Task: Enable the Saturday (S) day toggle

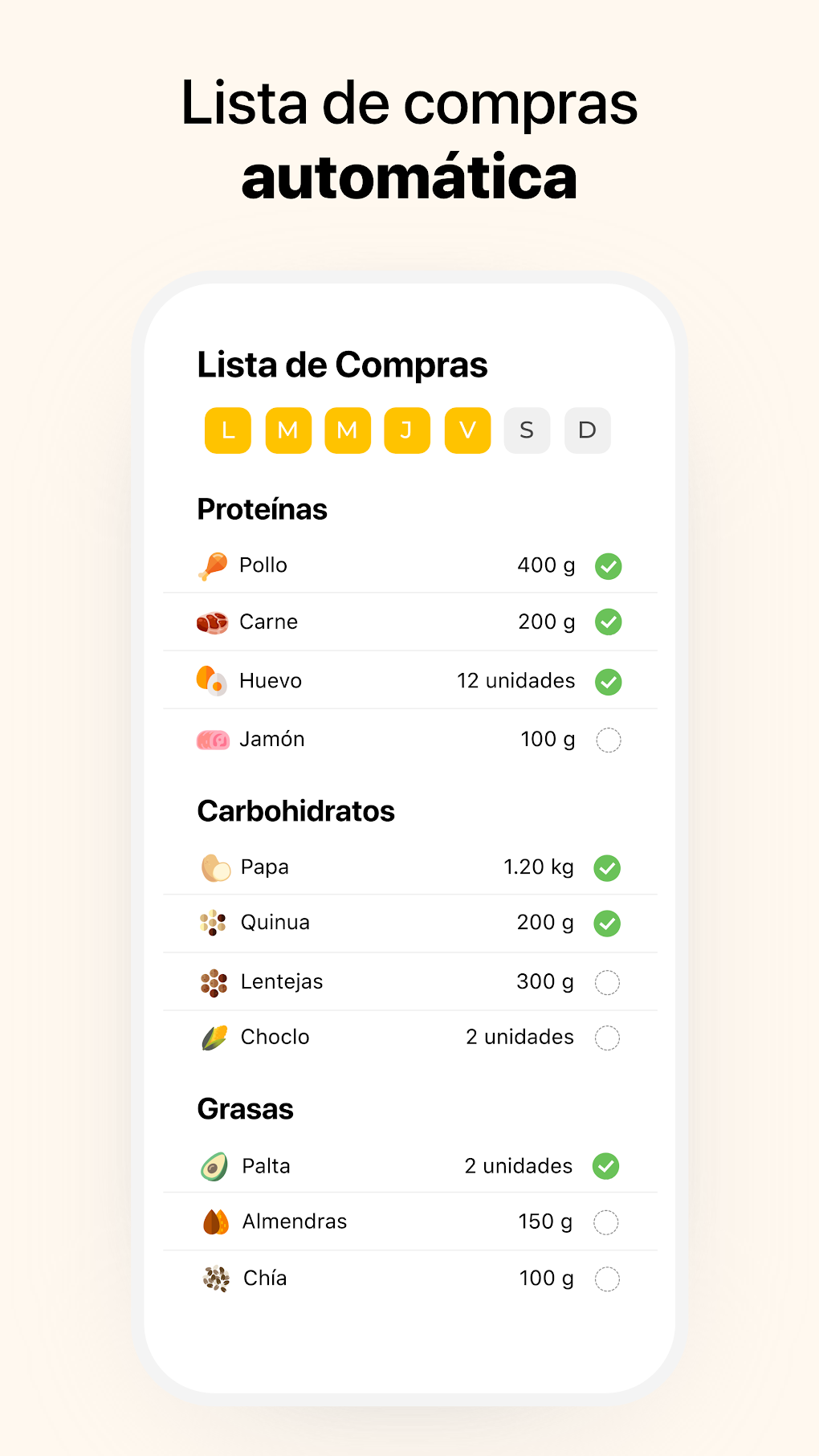Action: [x=527, y=430]
